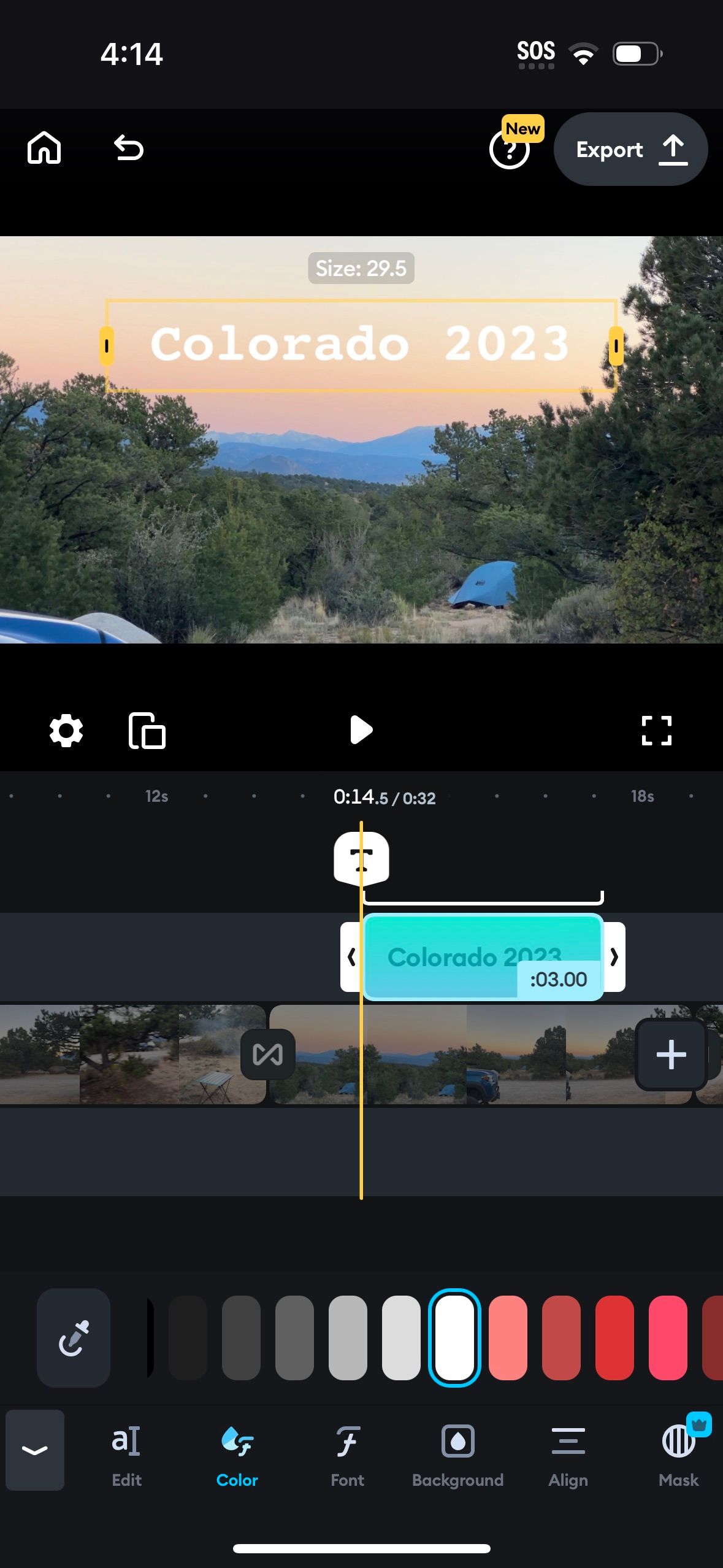Screen dimensions: 723x1568
Task: Choose the light coral red swatch
Action: click(508, 1337)
